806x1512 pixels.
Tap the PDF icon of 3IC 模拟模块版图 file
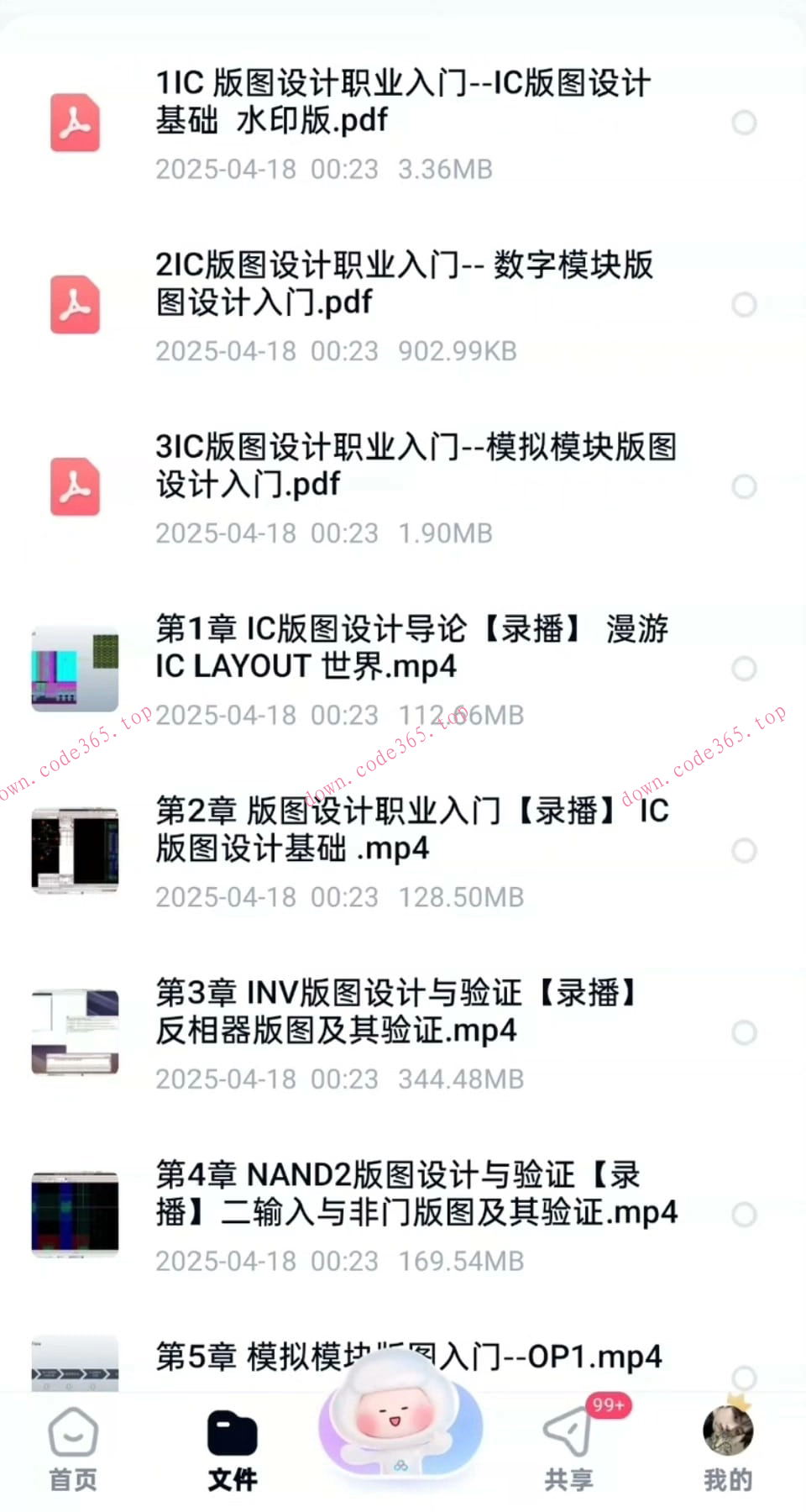click(x=75, y=487)
